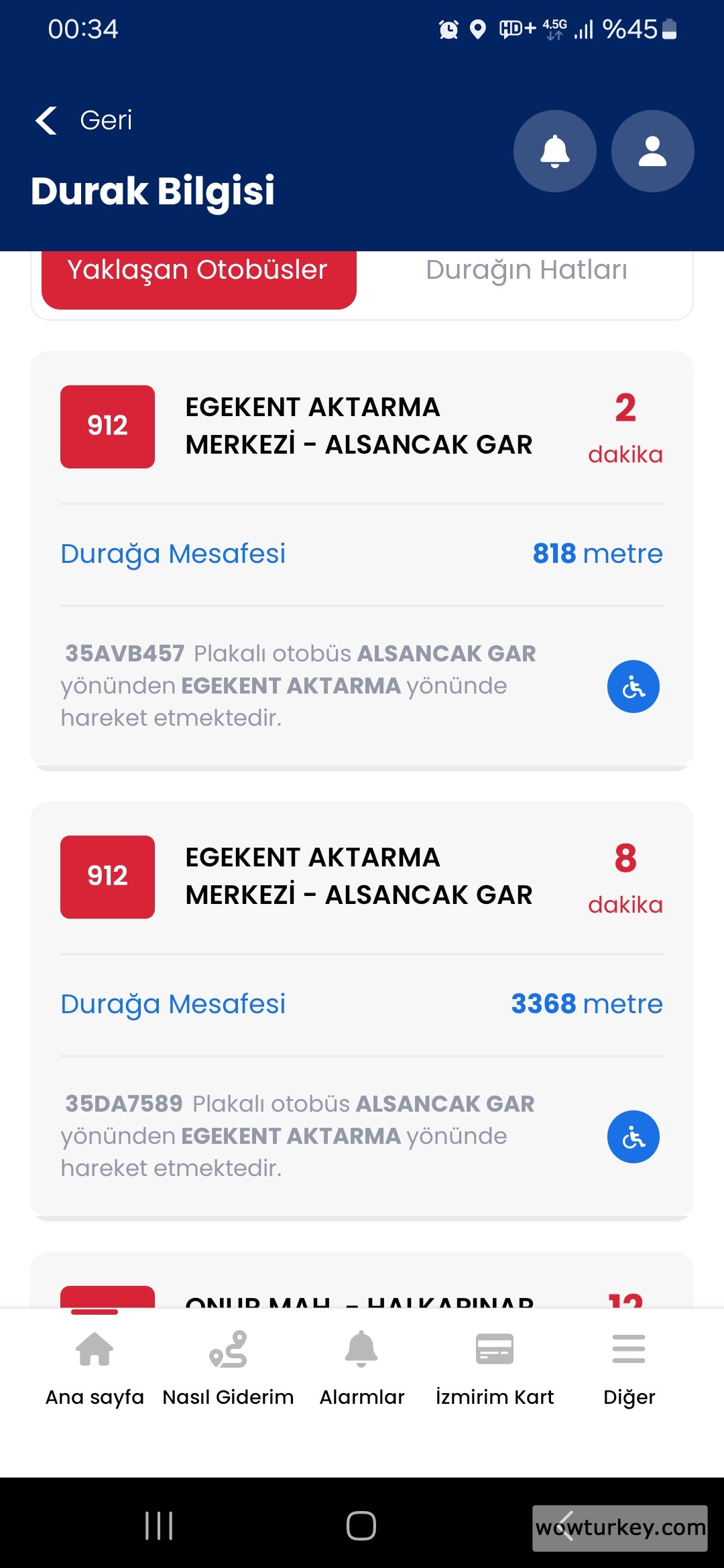Open the user profile icon
This screenshot has height=1568, width=724.
[652, 151]
